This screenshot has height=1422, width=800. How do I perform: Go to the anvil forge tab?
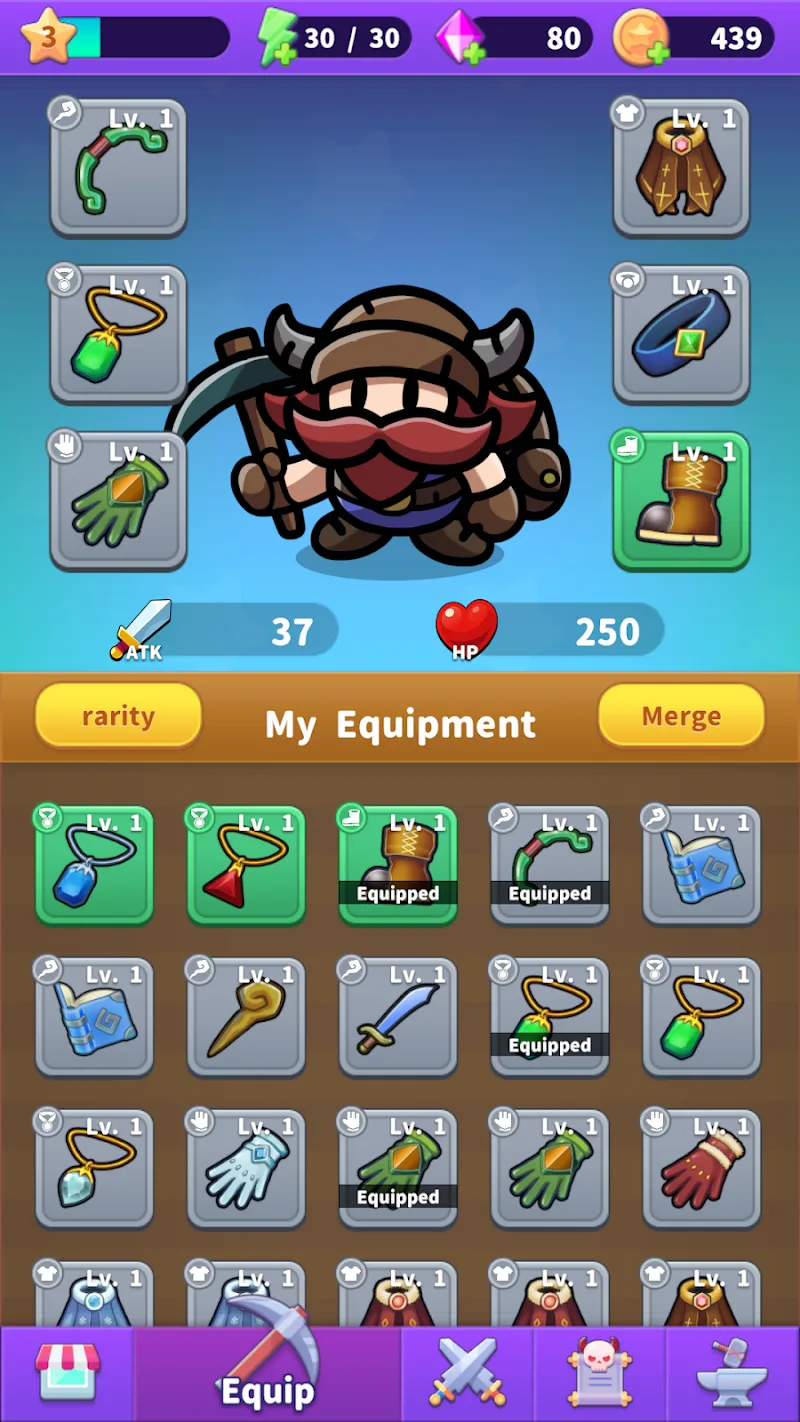(731, 1372)
